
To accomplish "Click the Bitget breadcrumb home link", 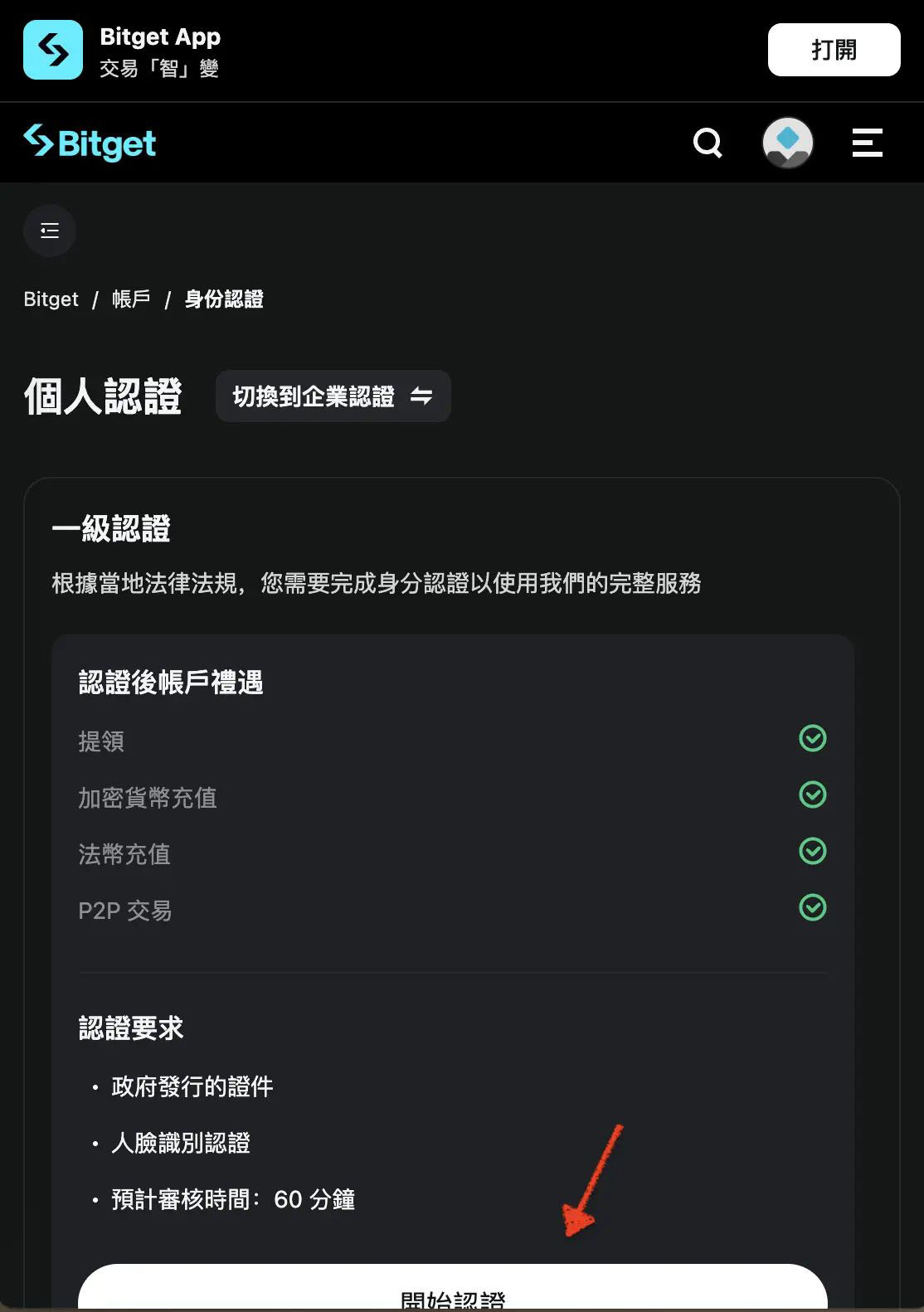I will pos(50,299).
